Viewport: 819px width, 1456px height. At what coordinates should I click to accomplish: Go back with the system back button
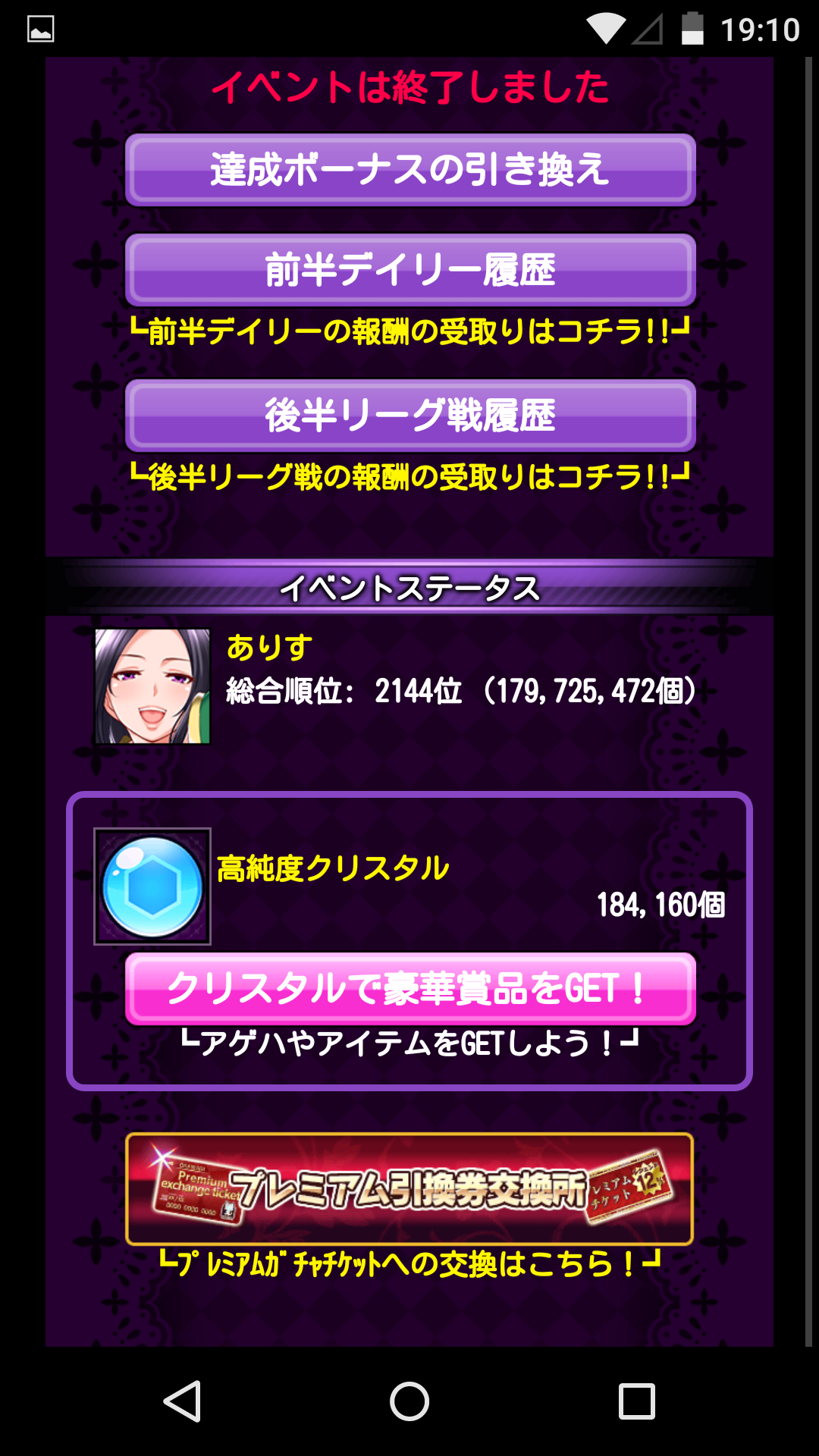pos(183,1401)
